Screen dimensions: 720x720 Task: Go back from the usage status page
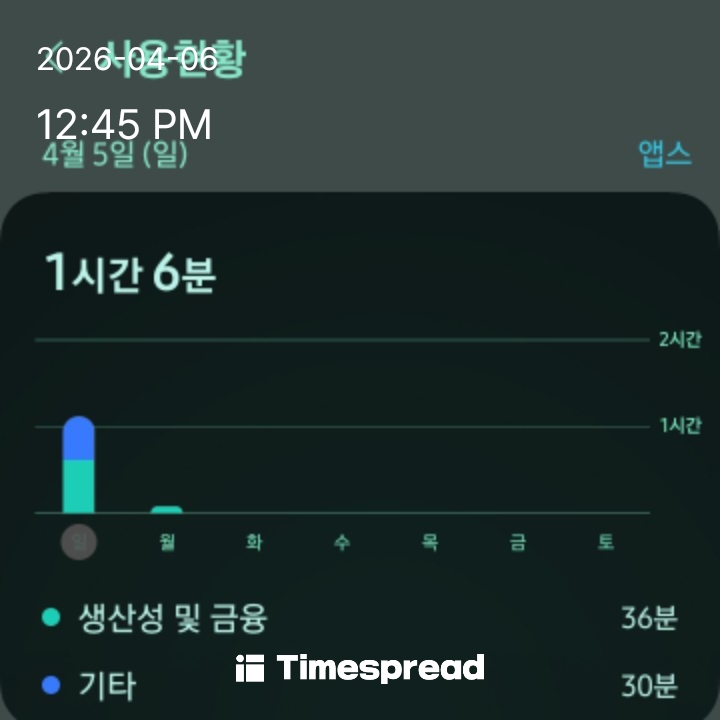click(x=62, y=60)
